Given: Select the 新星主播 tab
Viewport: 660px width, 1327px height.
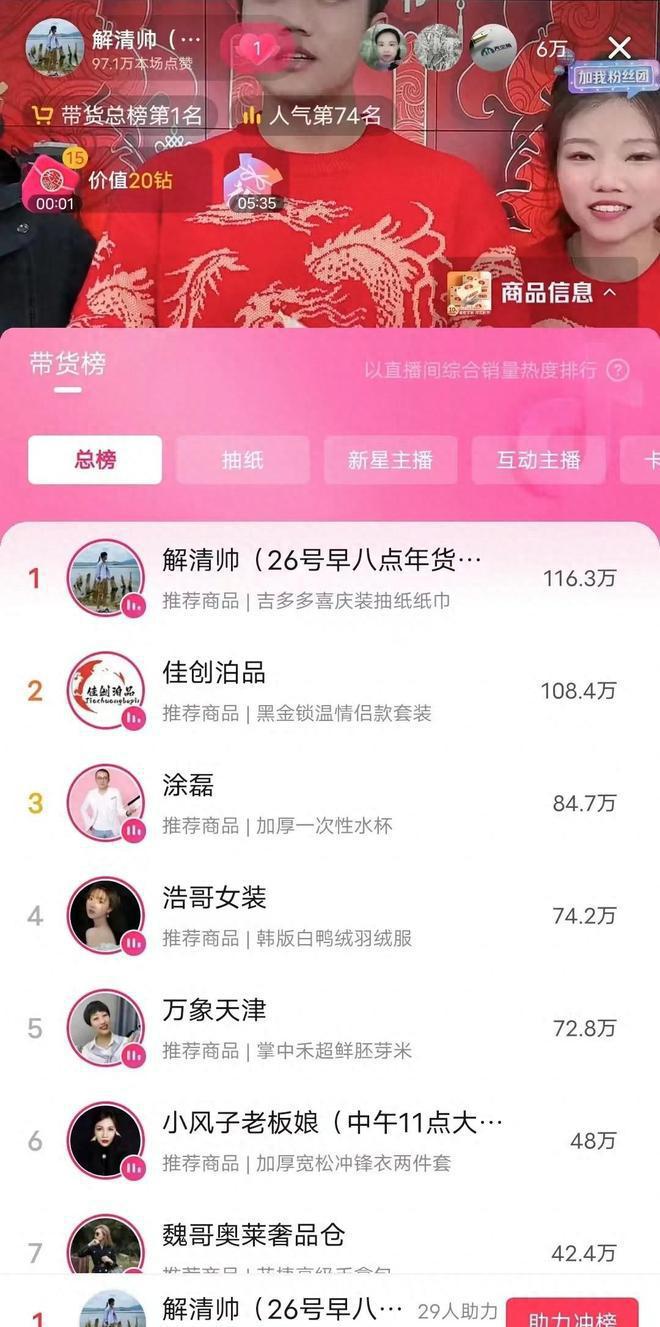Looking at the screenshot, I should coord(390,460).
